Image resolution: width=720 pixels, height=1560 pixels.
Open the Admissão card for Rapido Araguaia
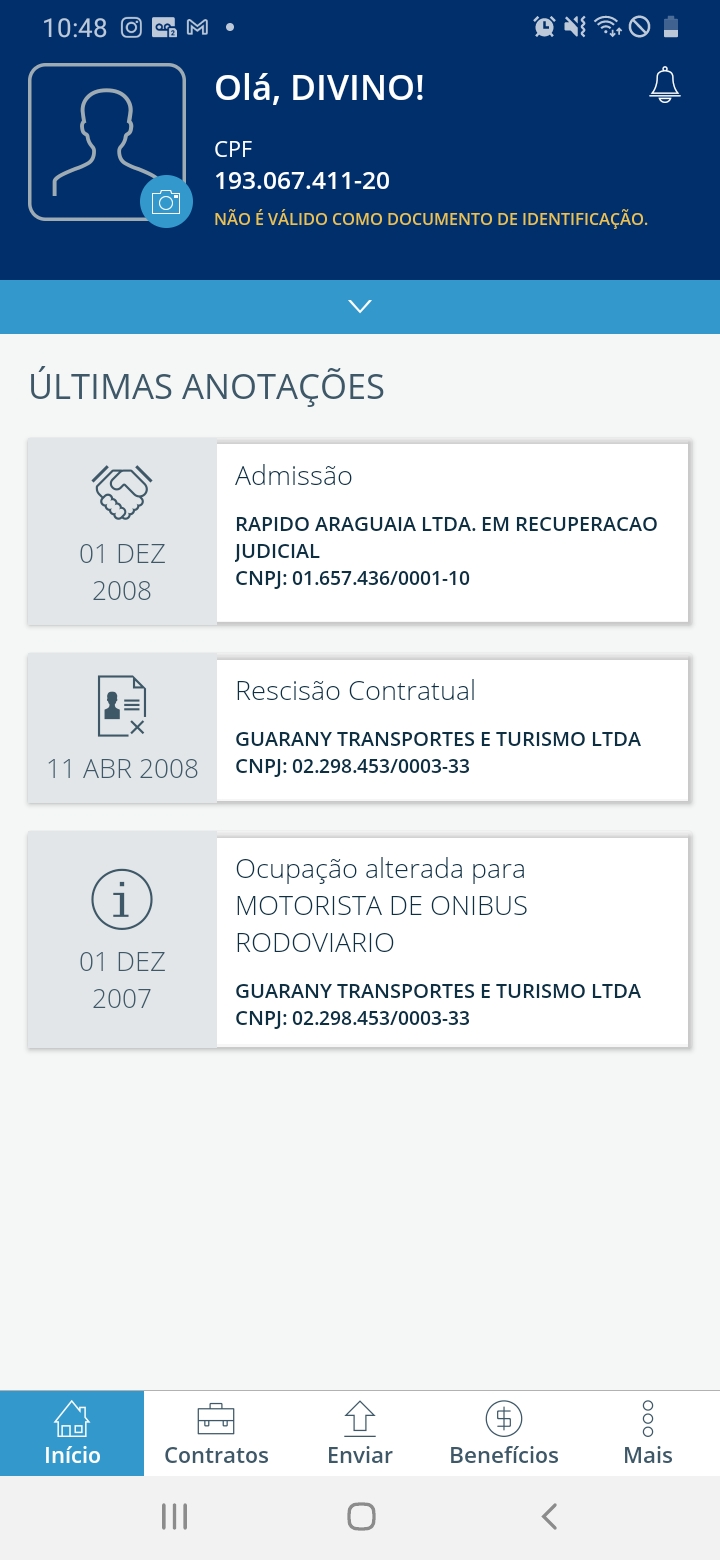(x=358, y=531)
